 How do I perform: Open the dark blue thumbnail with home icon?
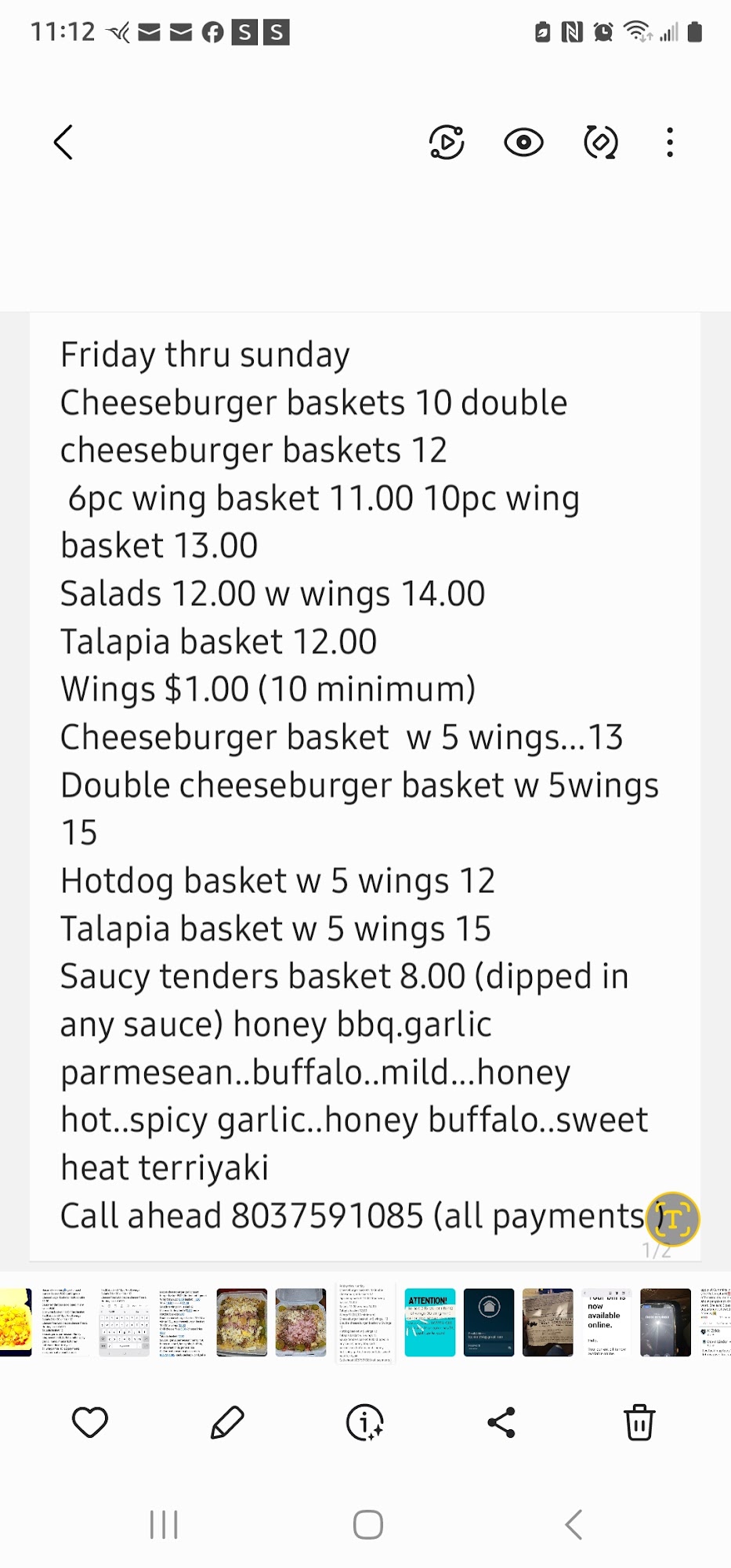tap(489, 1322)
